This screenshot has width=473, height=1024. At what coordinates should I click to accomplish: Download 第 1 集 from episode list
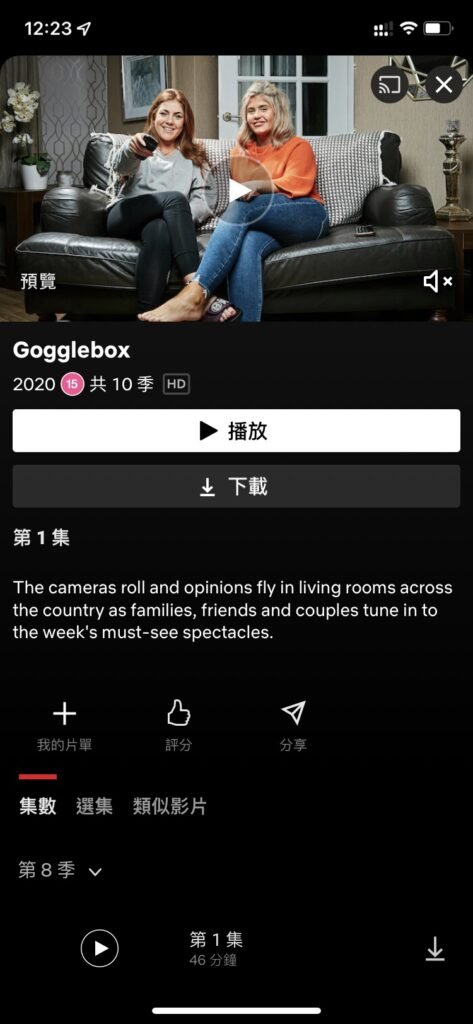click(x=435, y=950)
